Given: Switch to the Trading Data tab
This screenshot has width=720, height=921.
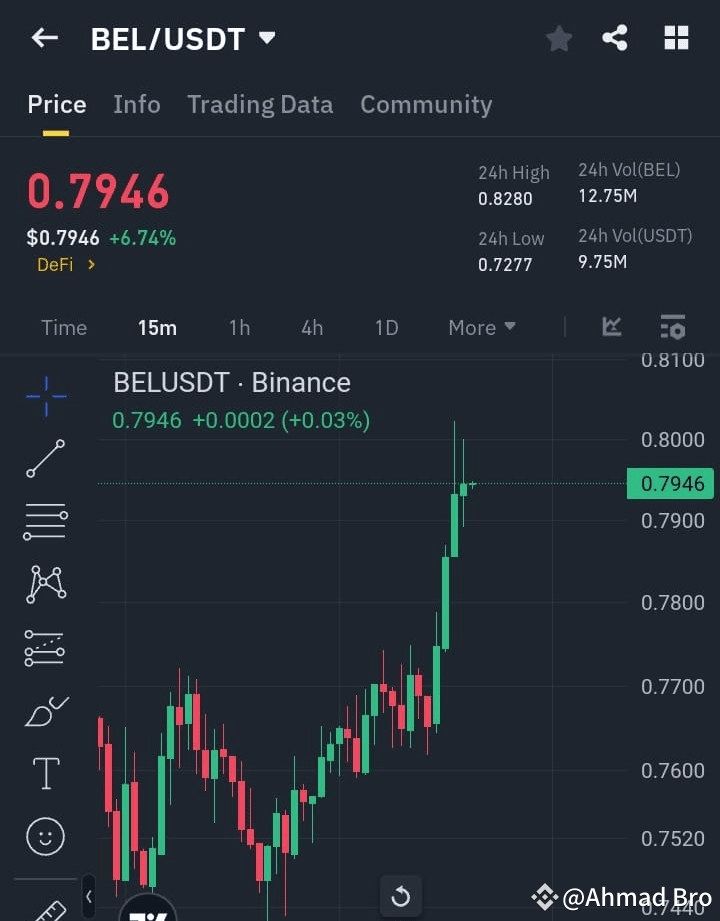Looking at the screenshot, I should click(260, 104).
